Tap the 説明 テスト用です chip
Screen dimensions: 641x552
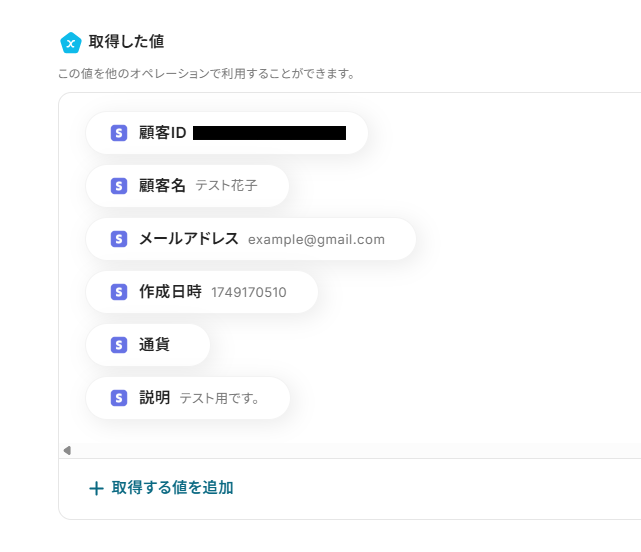pos(187,398)
